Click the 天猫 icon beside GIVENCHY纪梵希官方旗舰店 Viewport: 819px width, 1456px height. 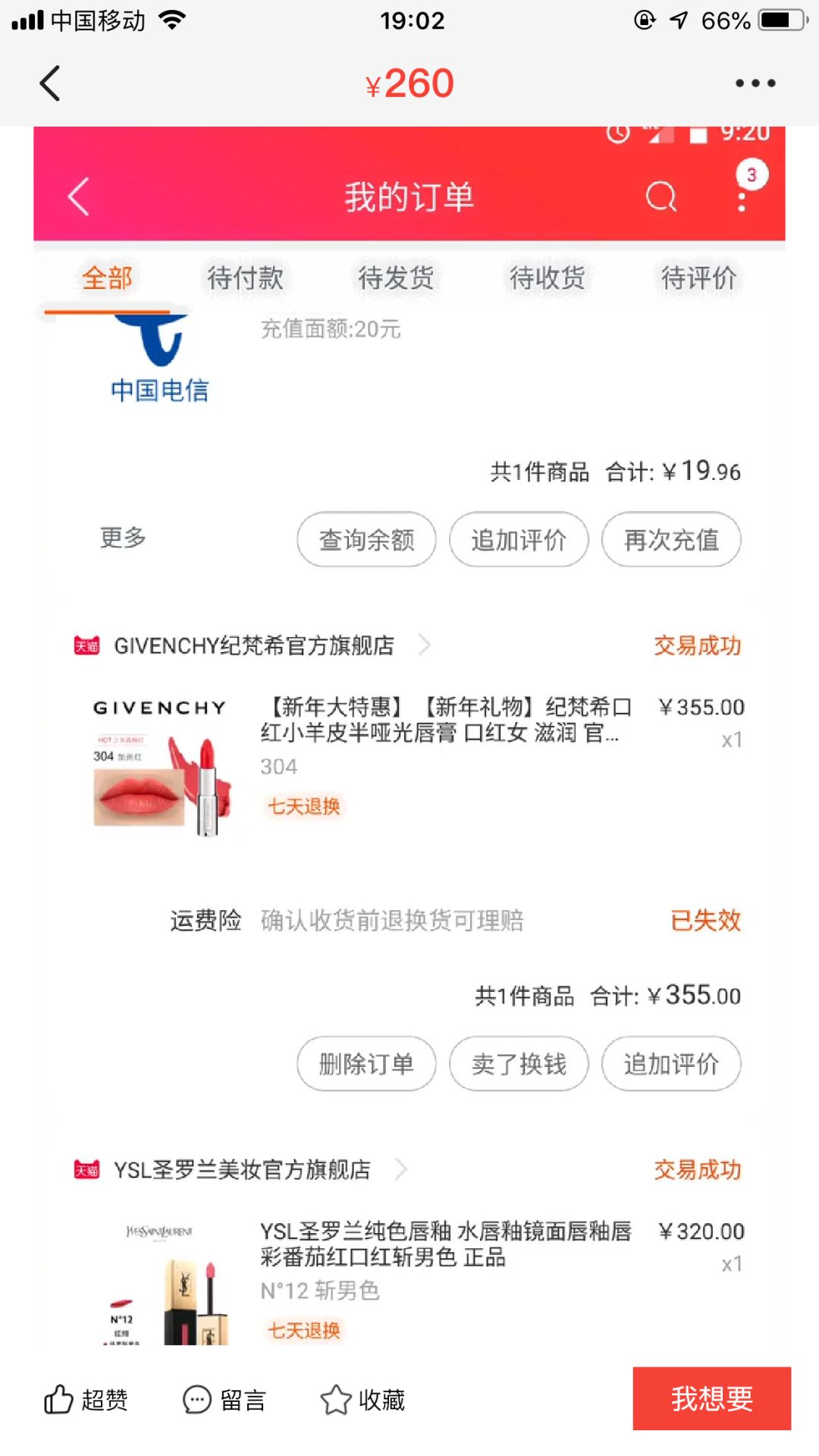tap(86, 645)
